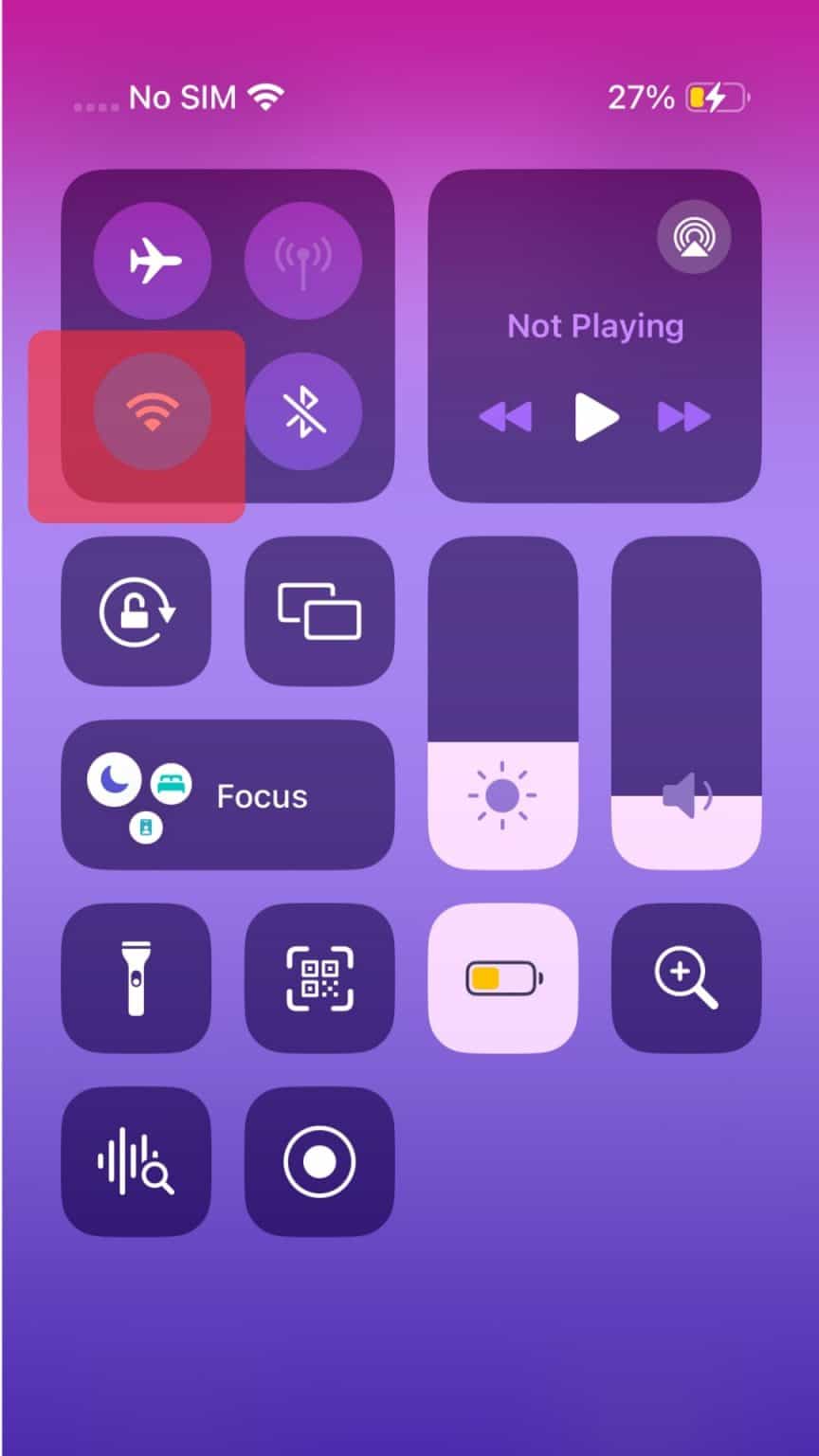Enable Bluetooth
The width and height of the screenshot is (819, 1456).
click(x=303, y=411)
